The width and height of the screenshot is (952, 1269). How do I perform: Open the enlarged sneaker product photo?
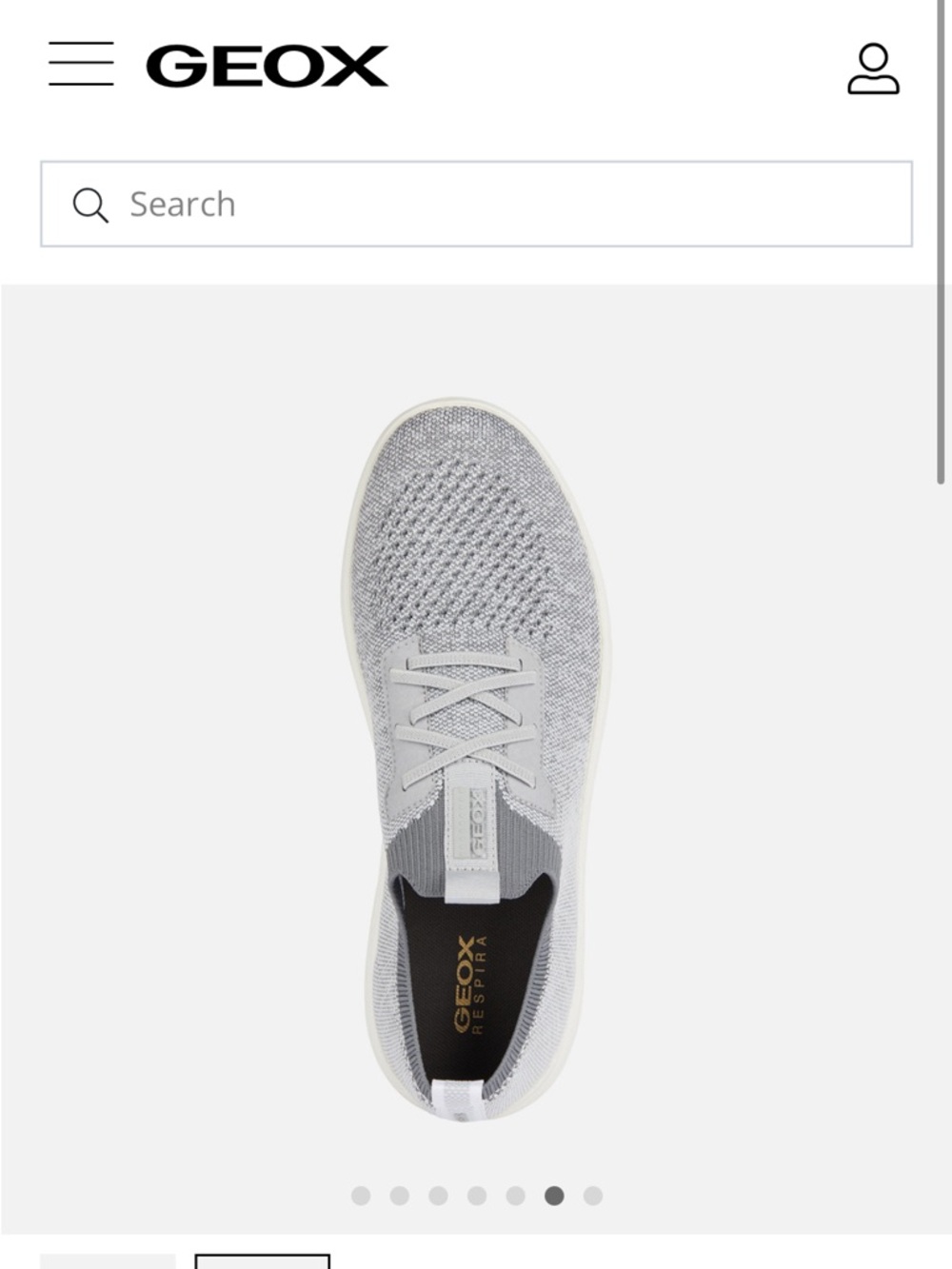tap(476, 743)
